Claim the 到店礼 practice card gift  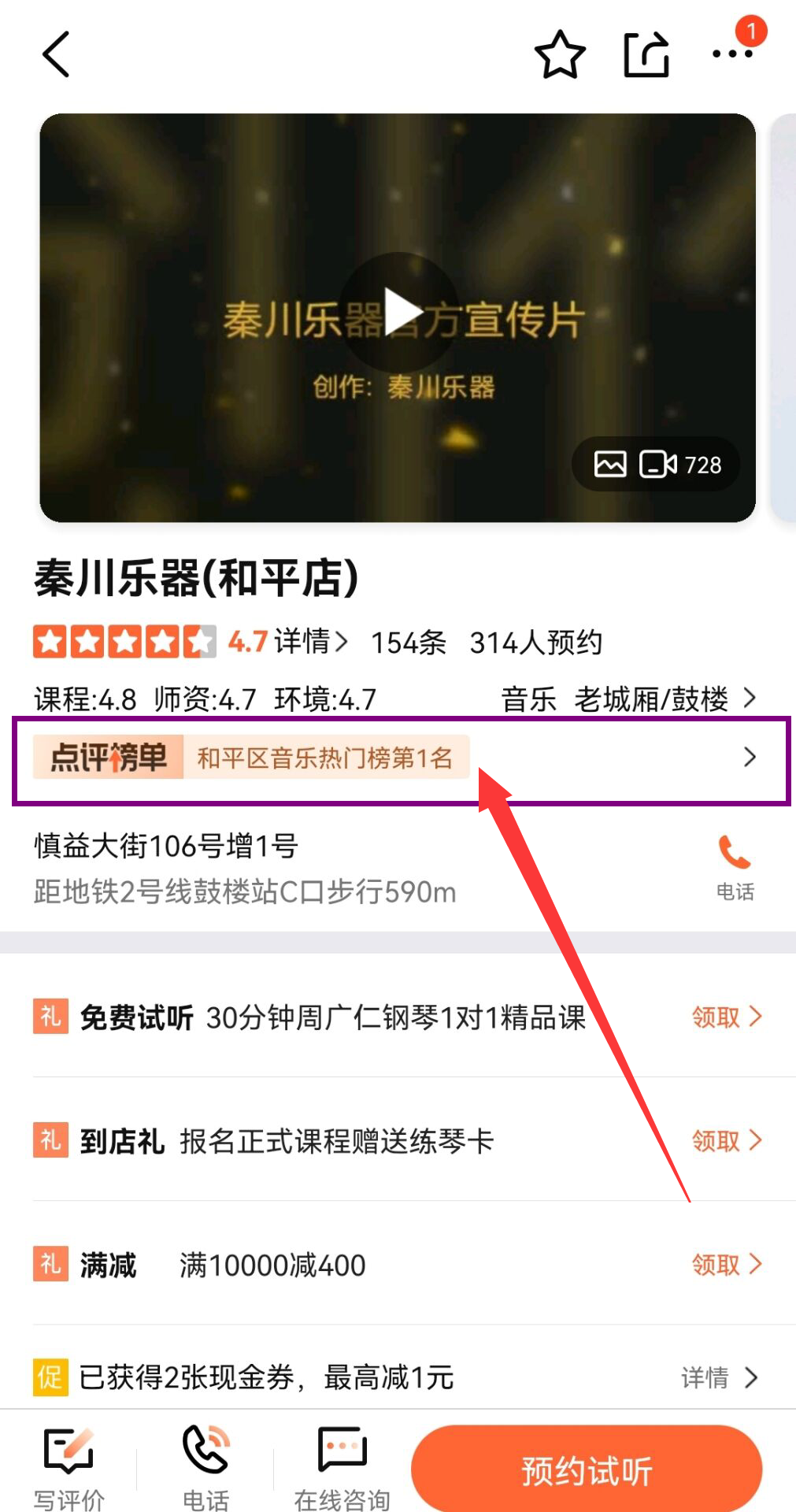(726, 1140)
